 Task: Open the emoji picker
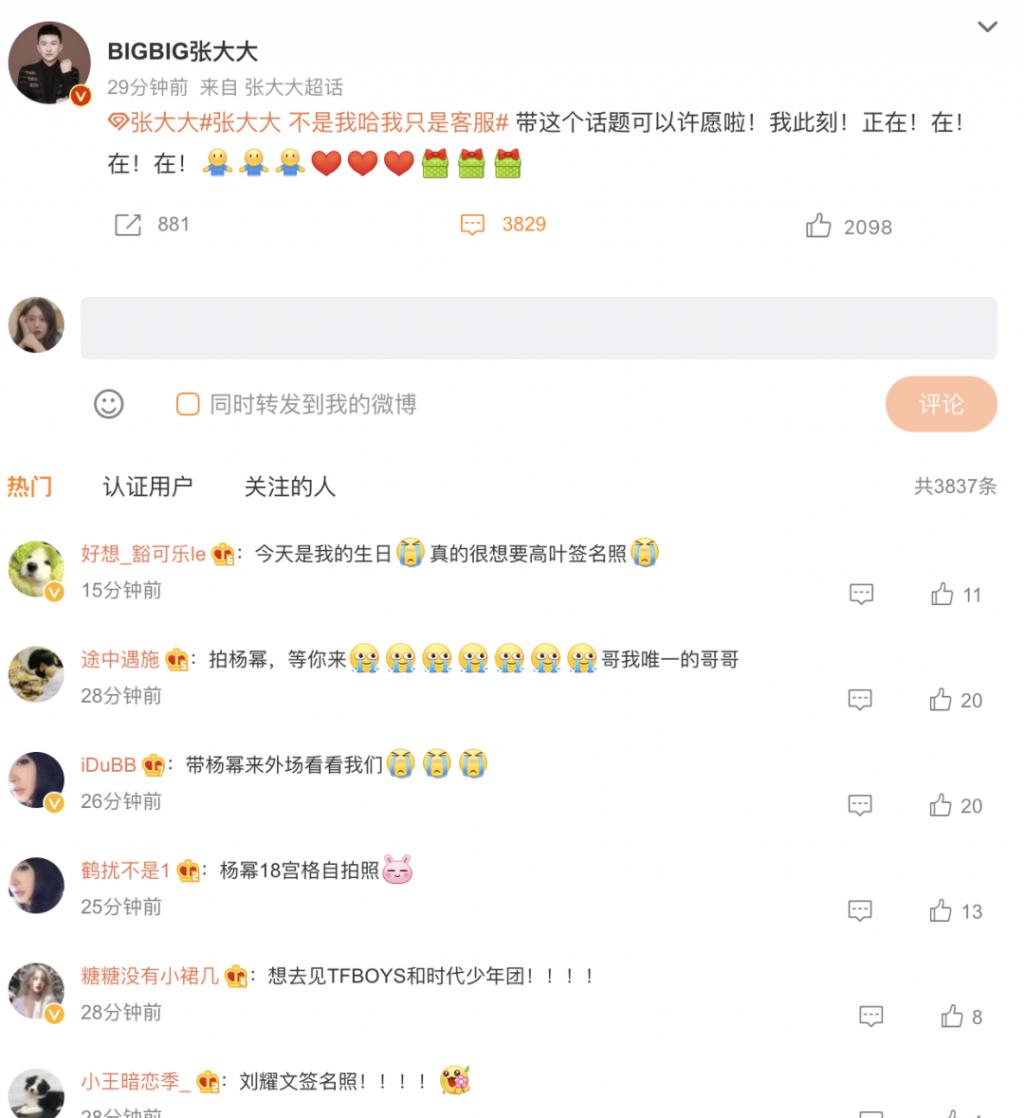click(x=109, y=404)
